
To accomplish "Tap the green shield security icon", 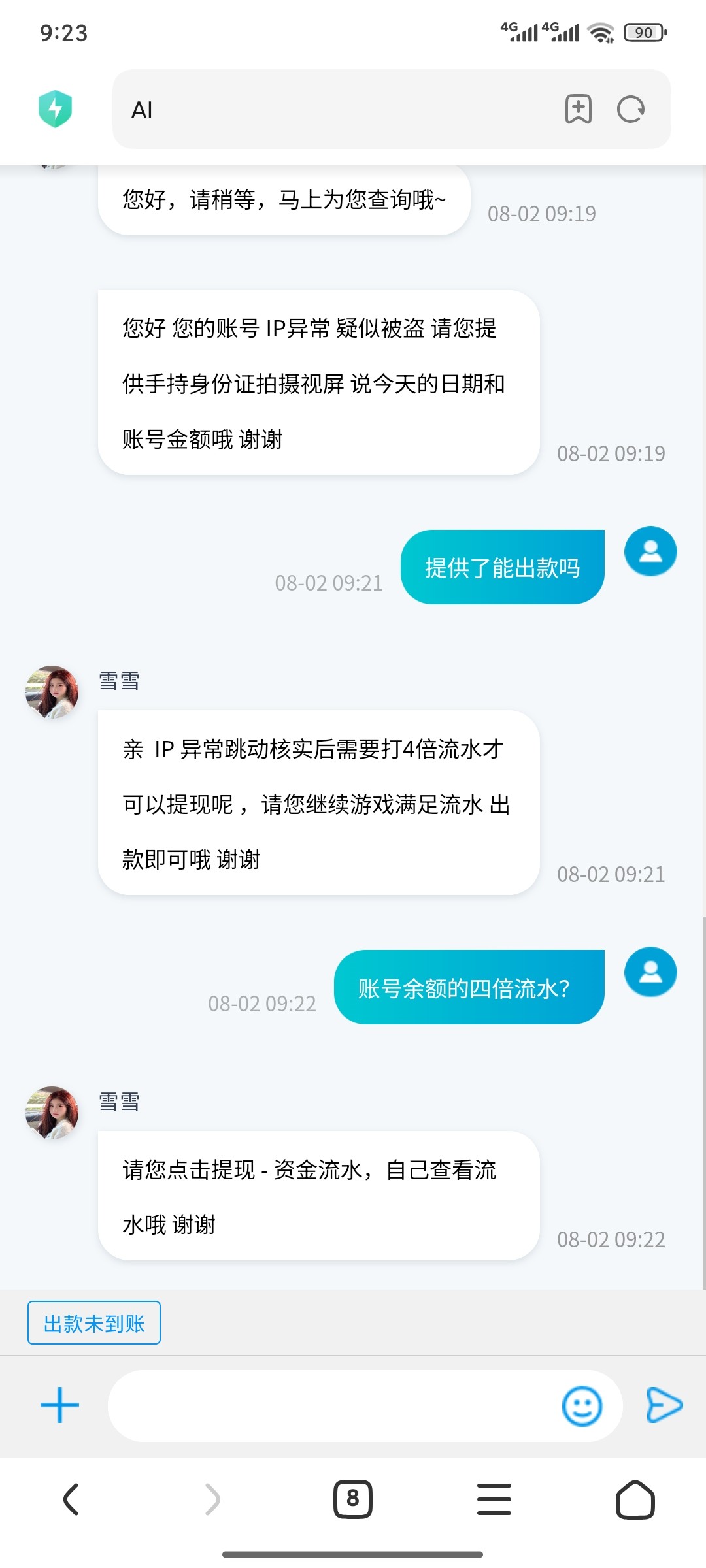I will 56,109.
